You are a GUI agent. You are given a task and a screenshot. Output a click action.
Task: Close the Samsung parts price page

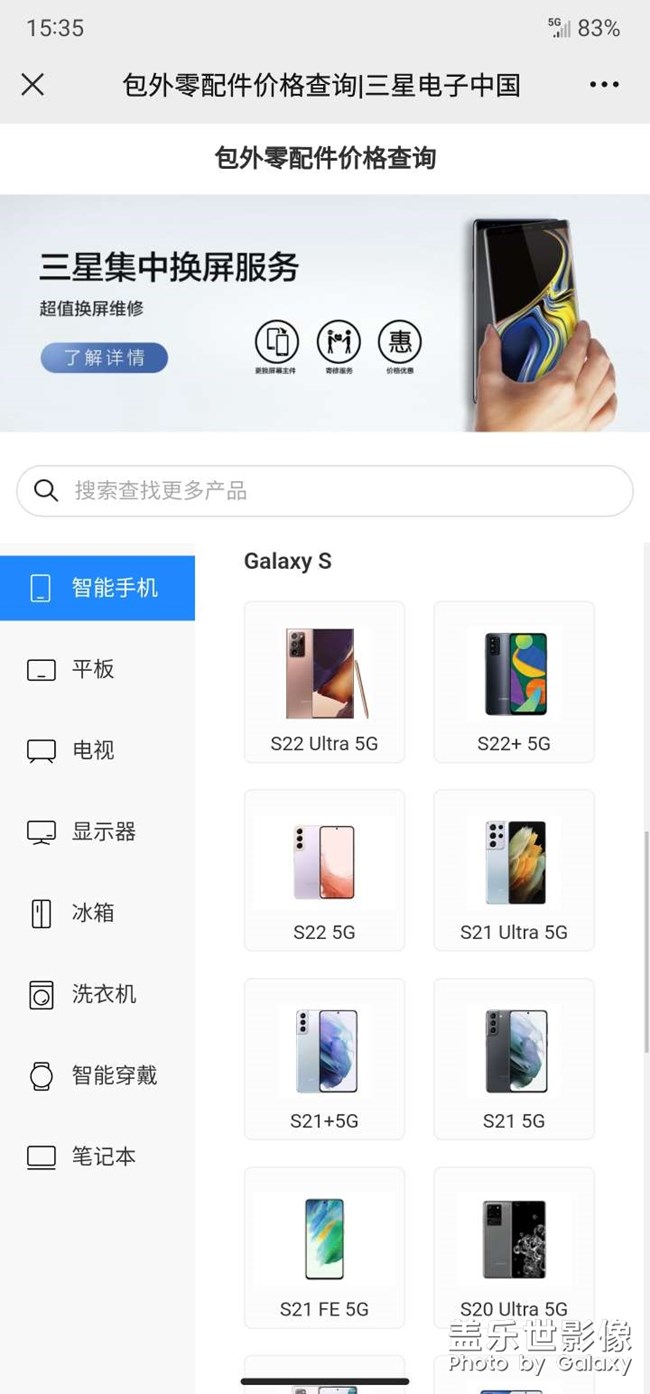[x=33, y=85]
